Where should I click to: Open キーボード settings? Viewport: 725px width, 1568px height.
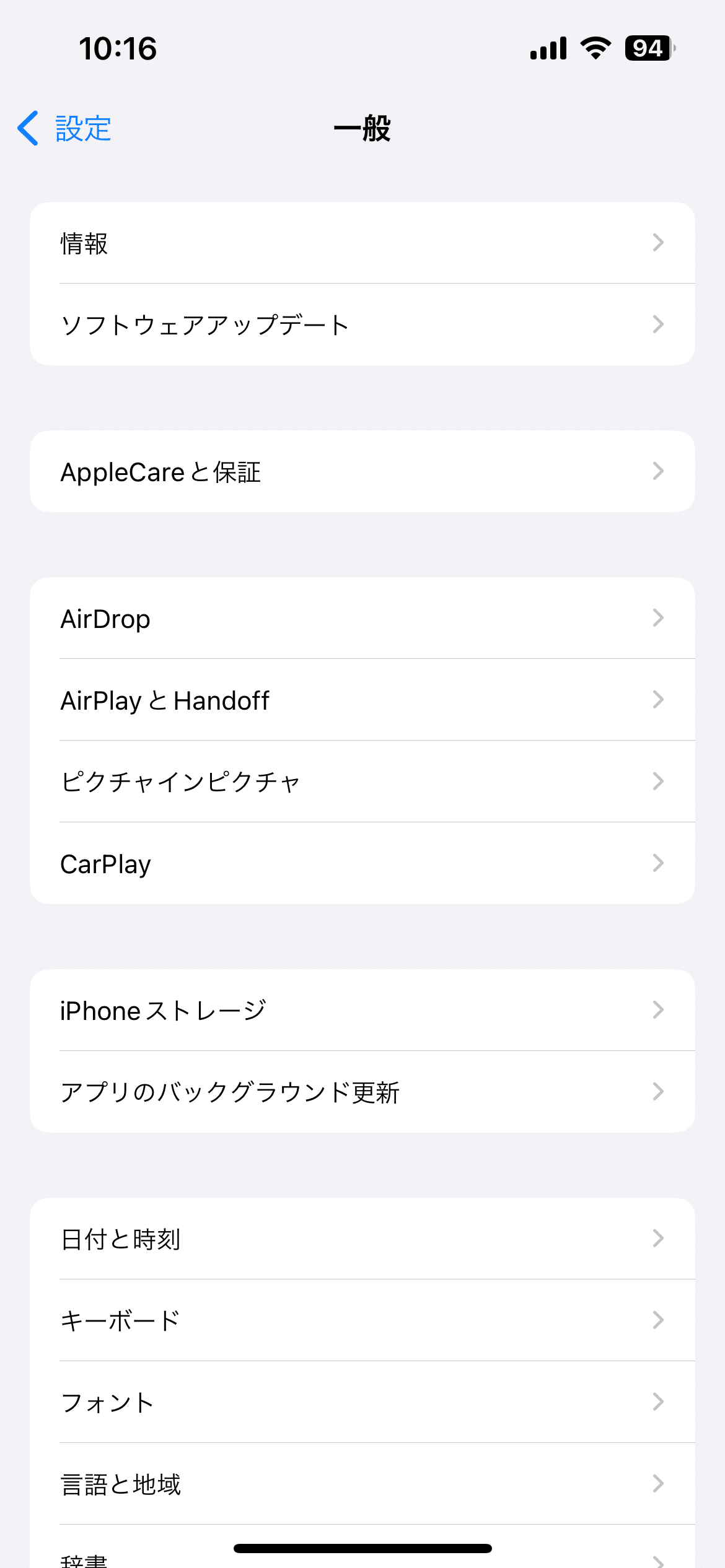pos(362,1321)
